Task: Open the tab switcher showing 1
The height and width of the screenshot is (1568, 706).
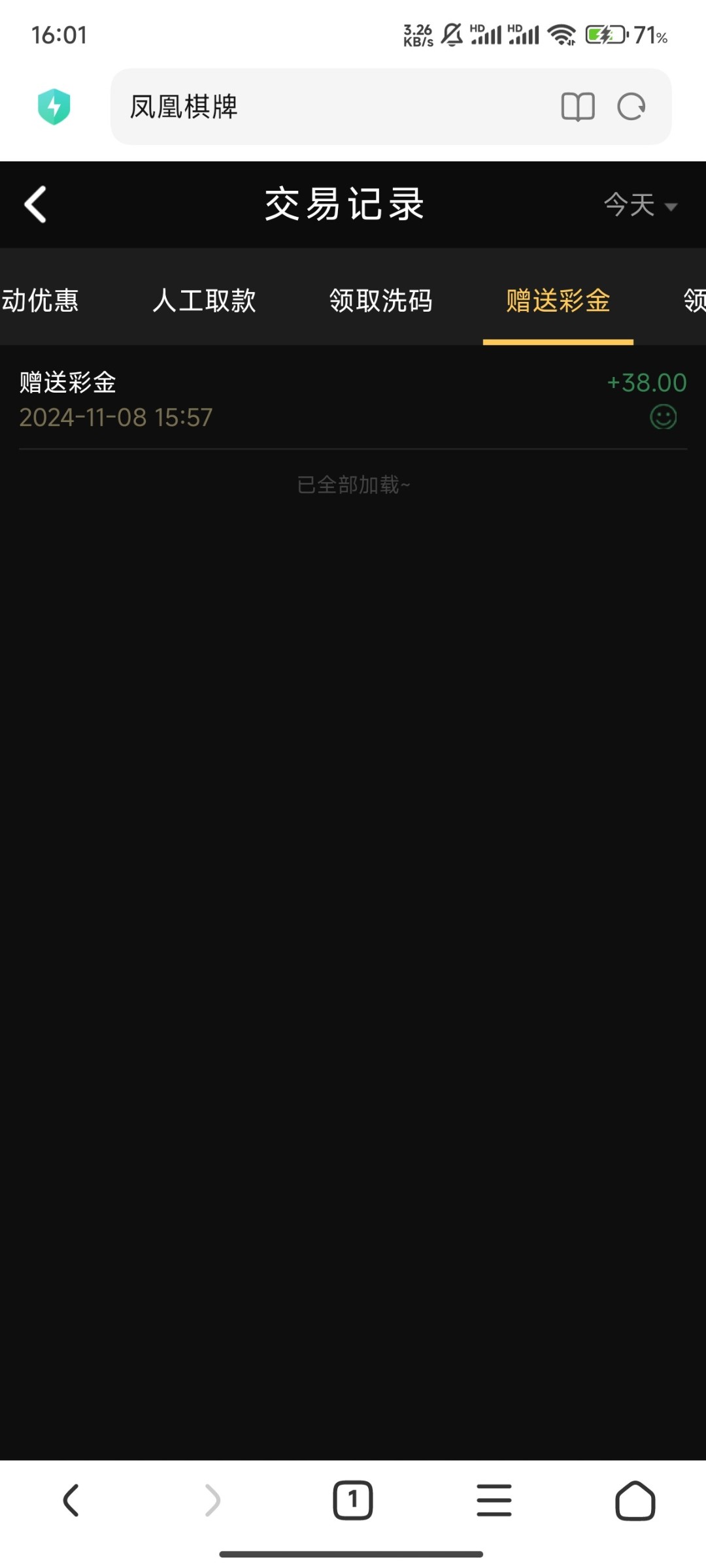Action: (x=353, y=1500)
